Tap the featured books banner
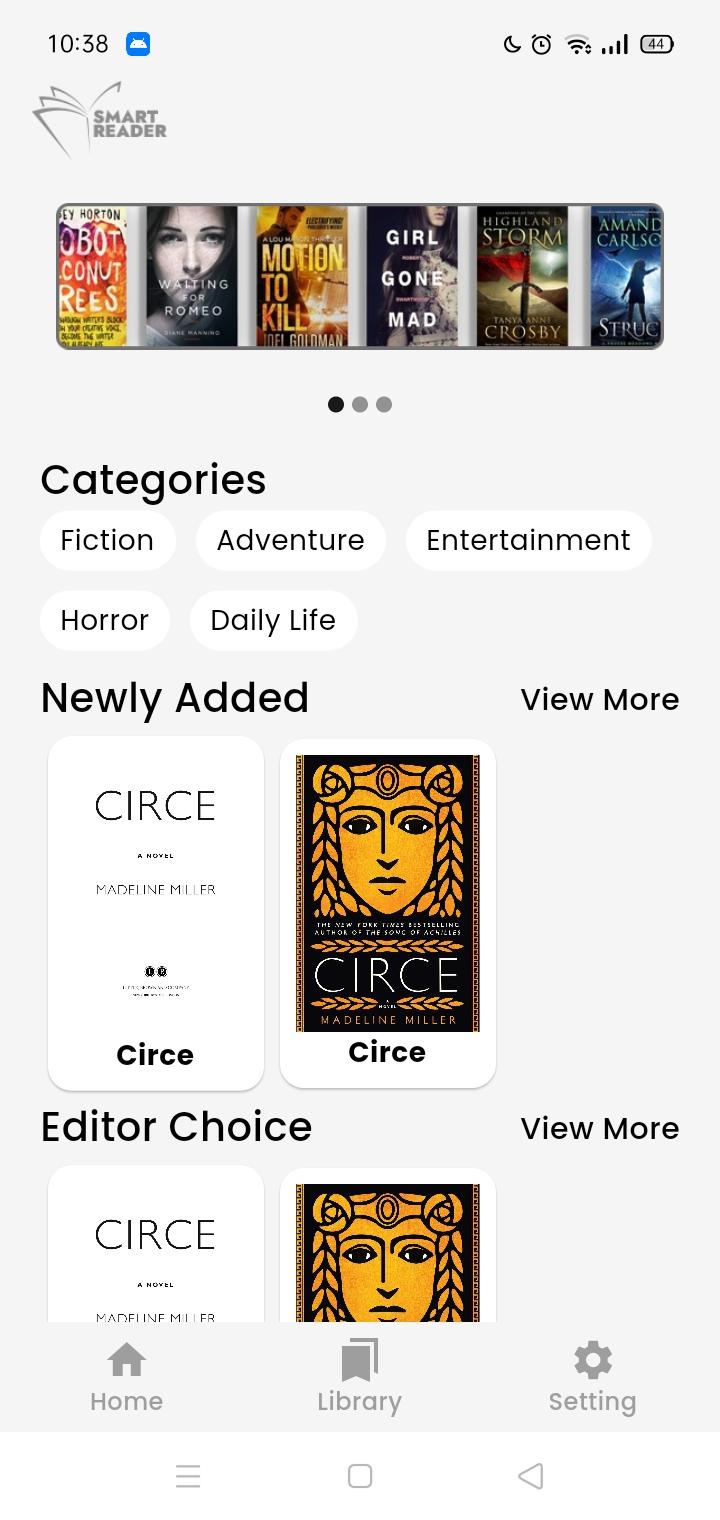Viewport: 720px width, 1520px height. pyautogui.click(x=360, y=276)
